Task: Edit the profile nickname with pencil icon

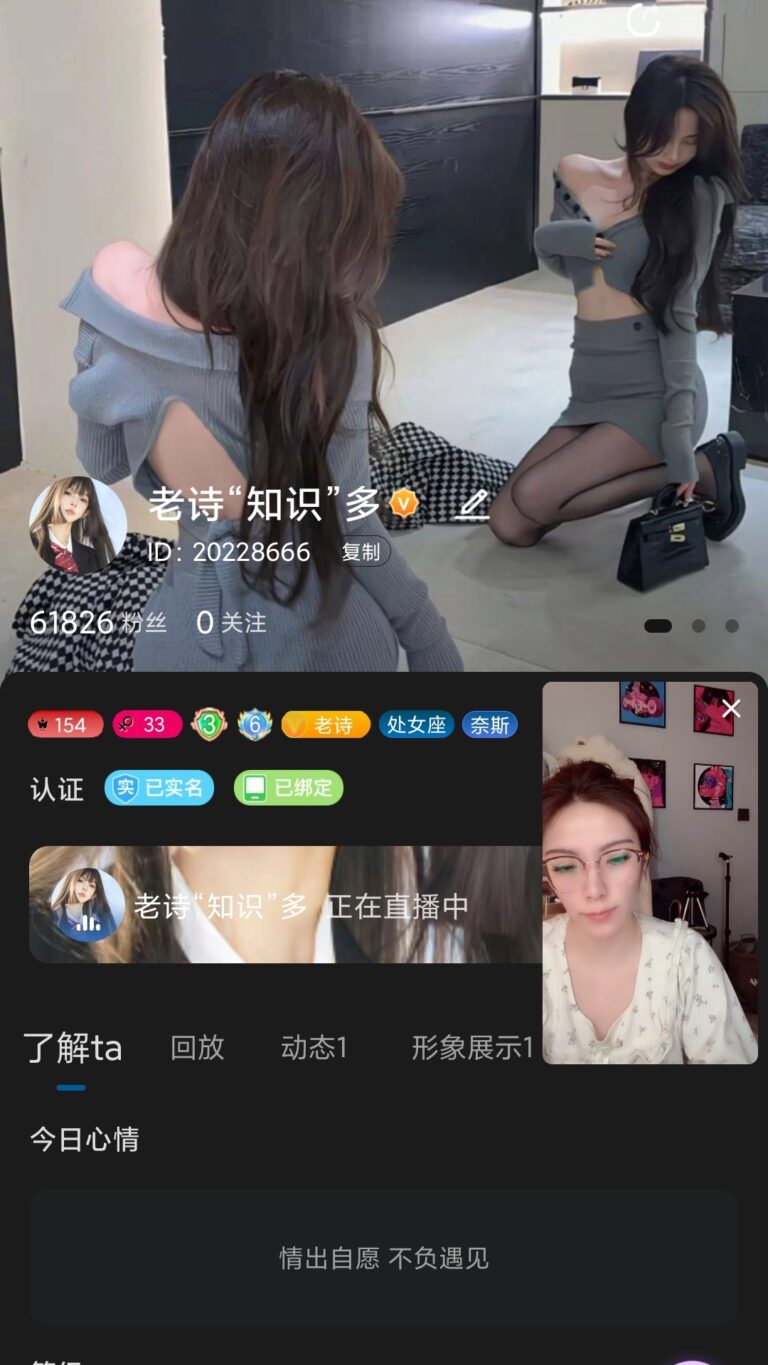Action: tap(471, 503)
